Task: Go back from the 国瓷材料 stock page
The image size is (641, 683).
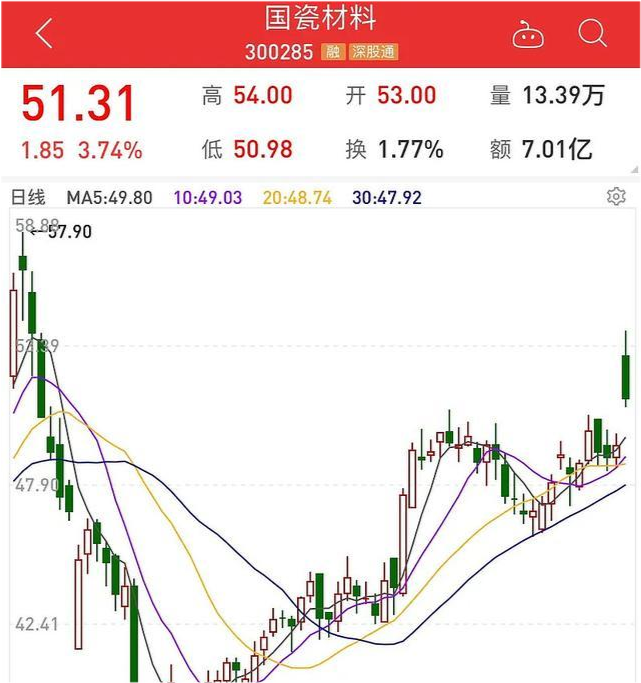Action: (x=43, y=34)
